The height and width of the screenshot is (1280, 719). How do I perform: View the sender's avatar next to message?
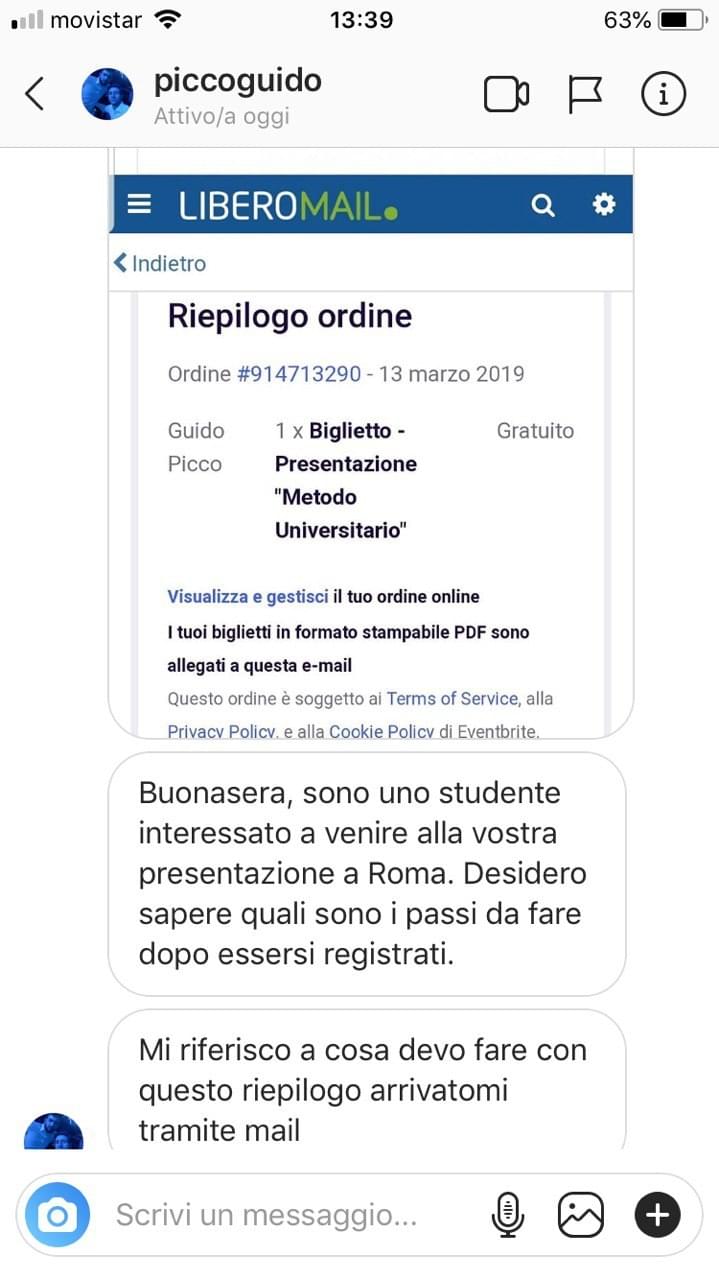click(53, 1133)
